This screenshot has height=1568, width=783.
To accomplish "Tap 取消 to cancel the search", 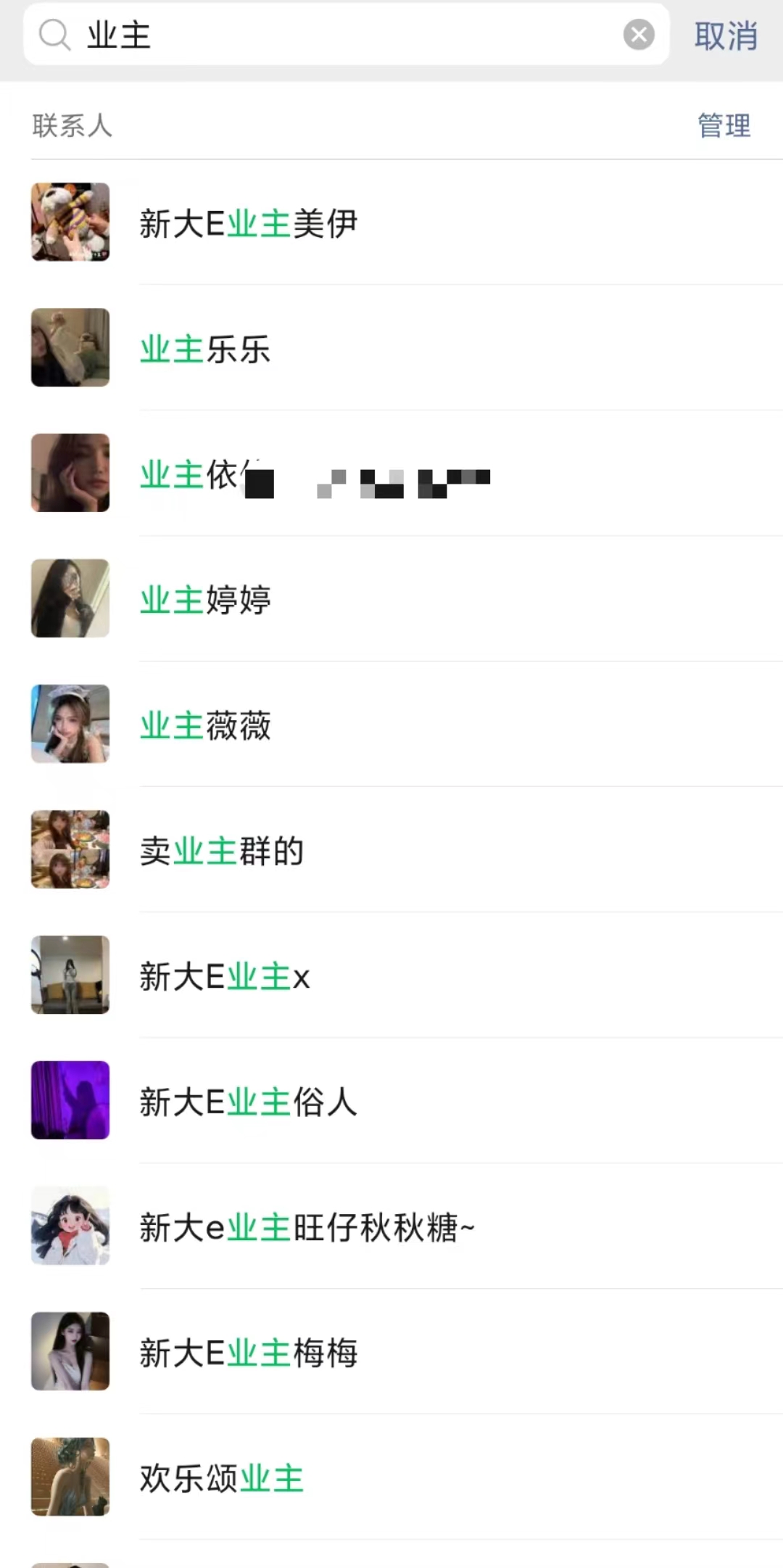I will pyautogui.click(x=726, y=36).
